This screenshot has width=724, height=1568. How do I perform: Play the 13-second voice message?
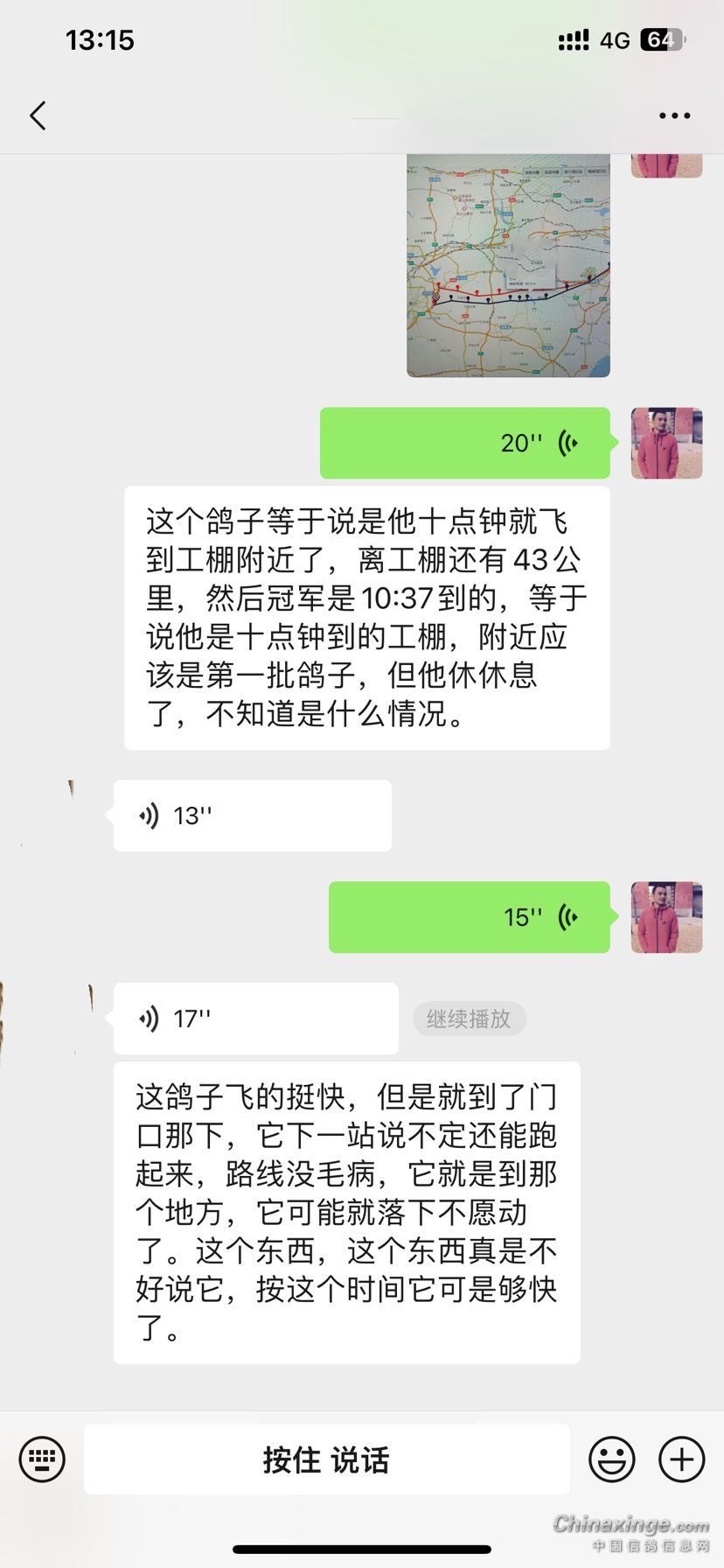[x=252, y=815]
